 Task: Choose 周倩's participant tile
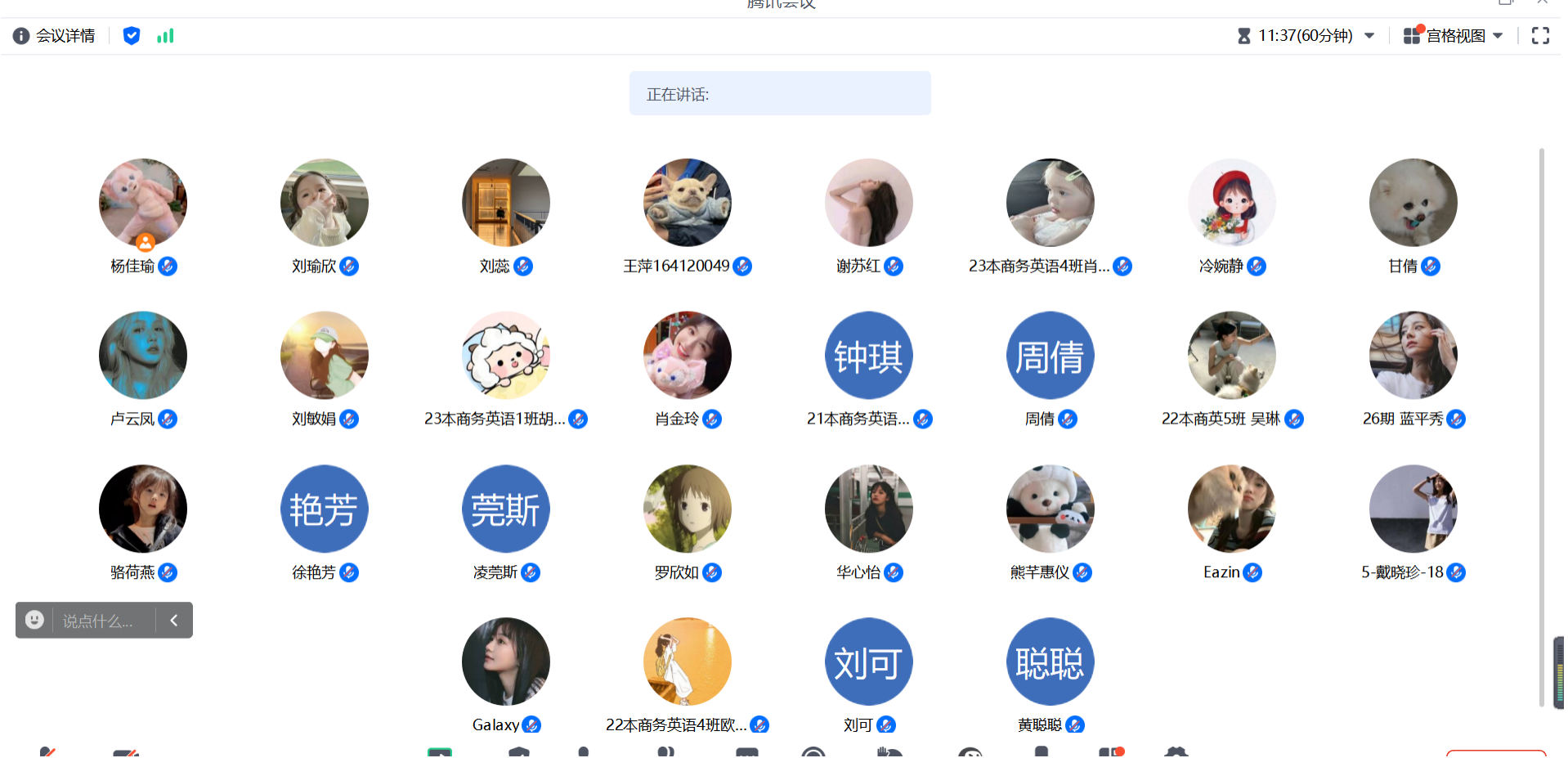click(x=1051, y=356)
